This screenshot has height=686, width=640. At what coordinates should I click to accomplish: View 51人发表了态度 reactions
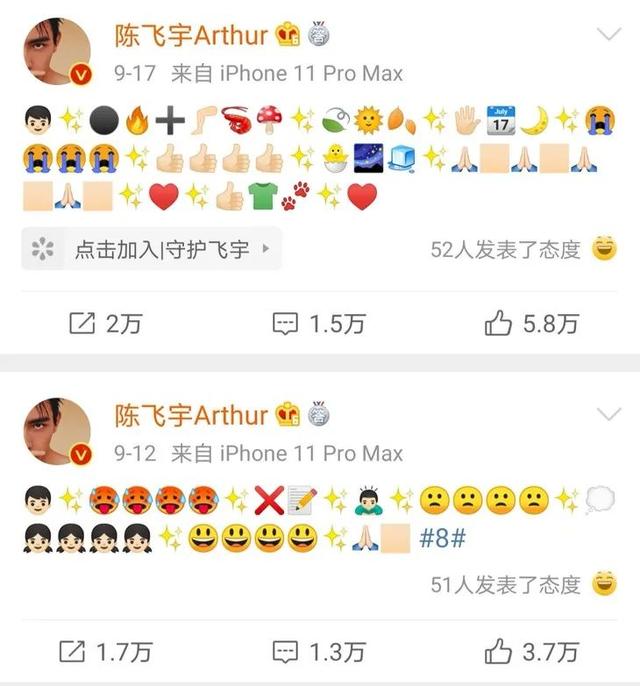click(x=505, y=584)
